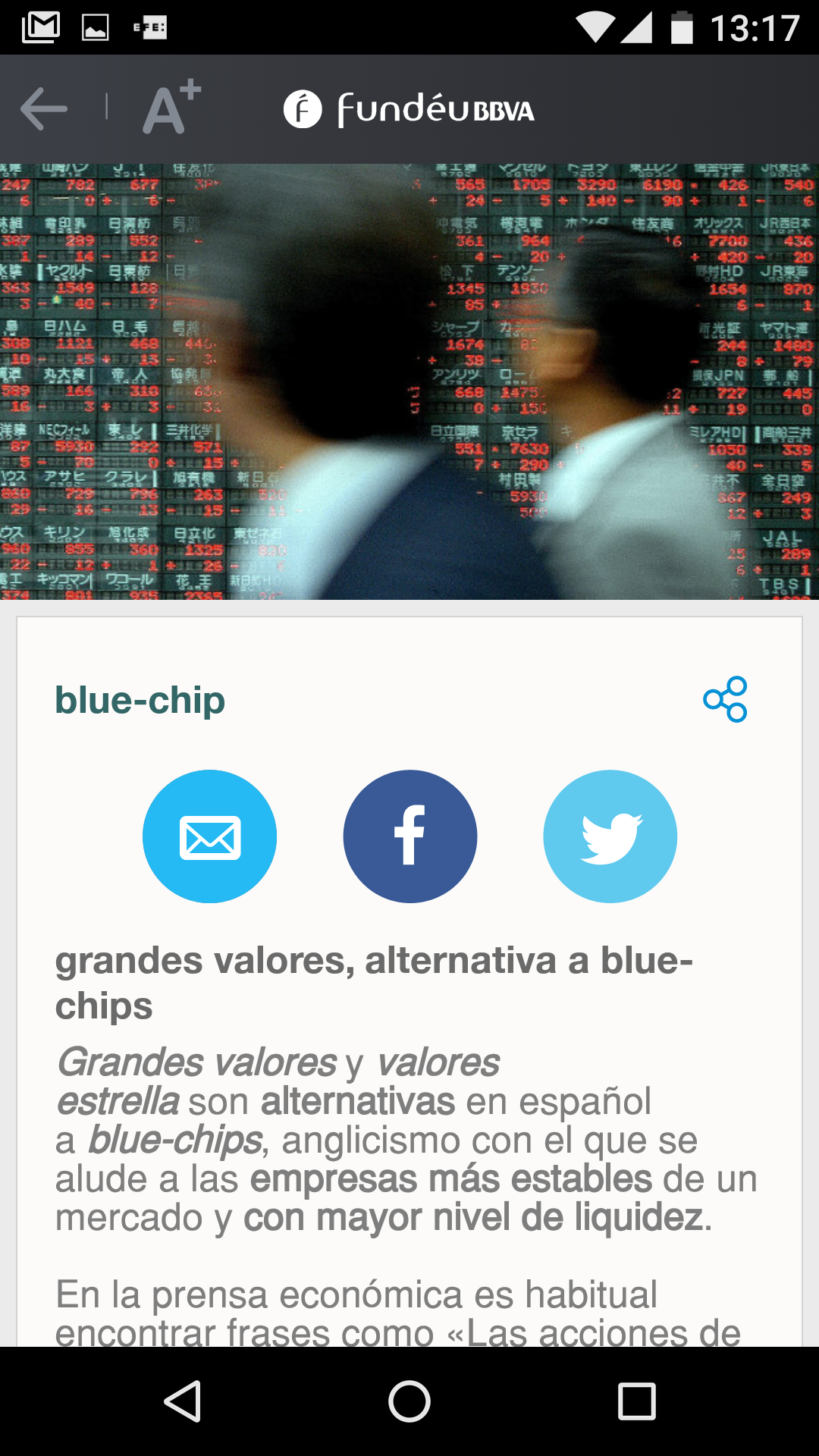
Task: Tap the share icon beside blue-chip
Action: [x=725, y=699]
